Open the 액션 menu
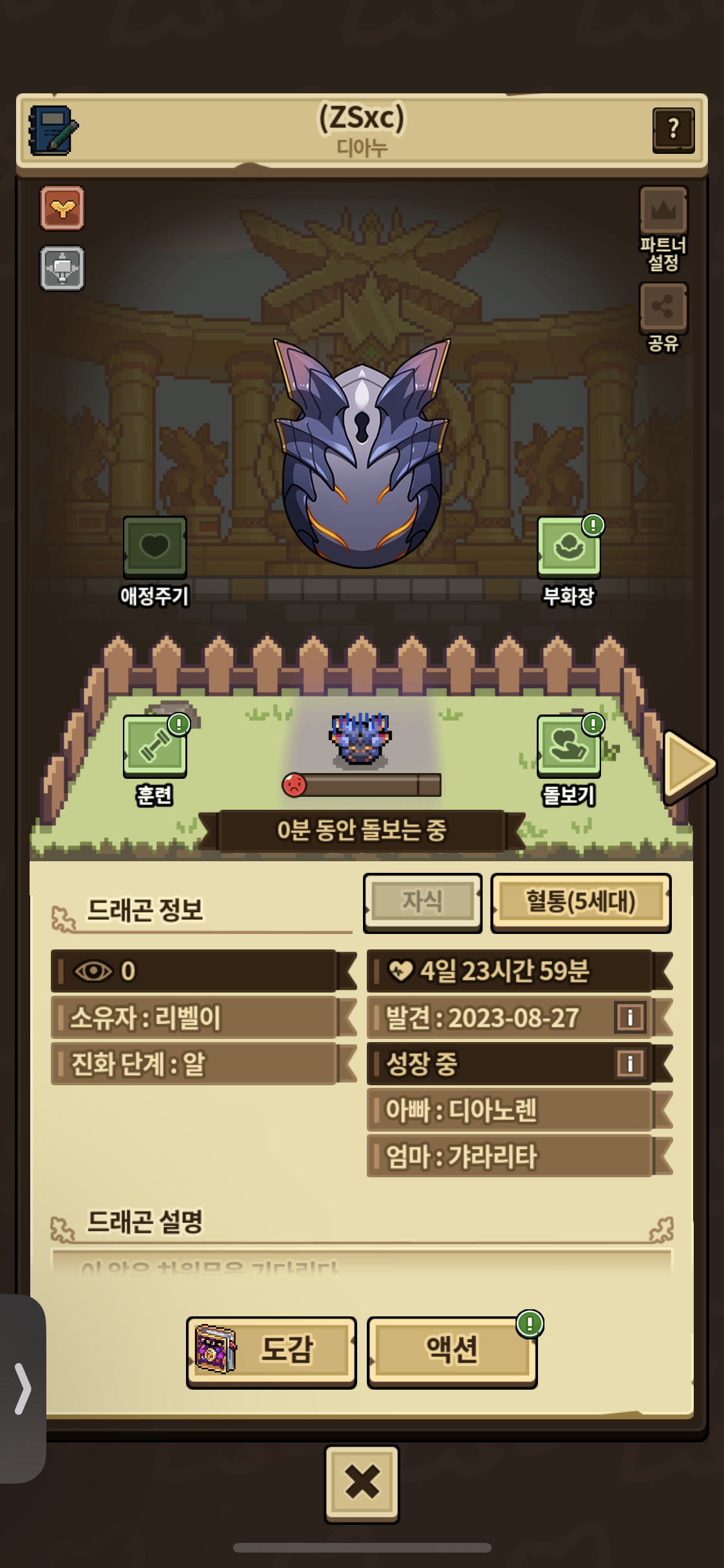The width and height of the screenshot is (724, 1568). tap(452, 1351)
